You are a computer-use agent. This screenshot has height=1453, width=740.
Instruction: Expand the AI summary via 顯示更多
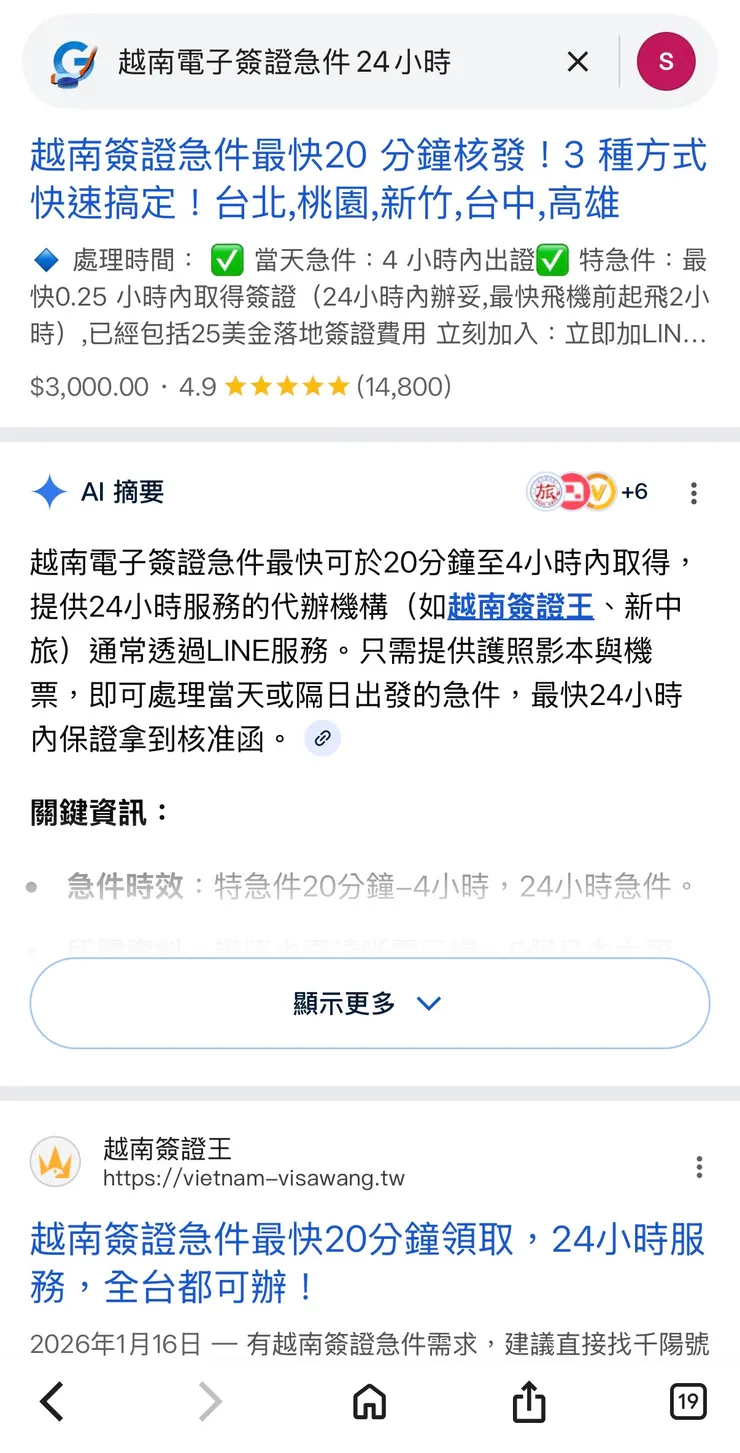pyautogui.click(x=369, y=1003)
